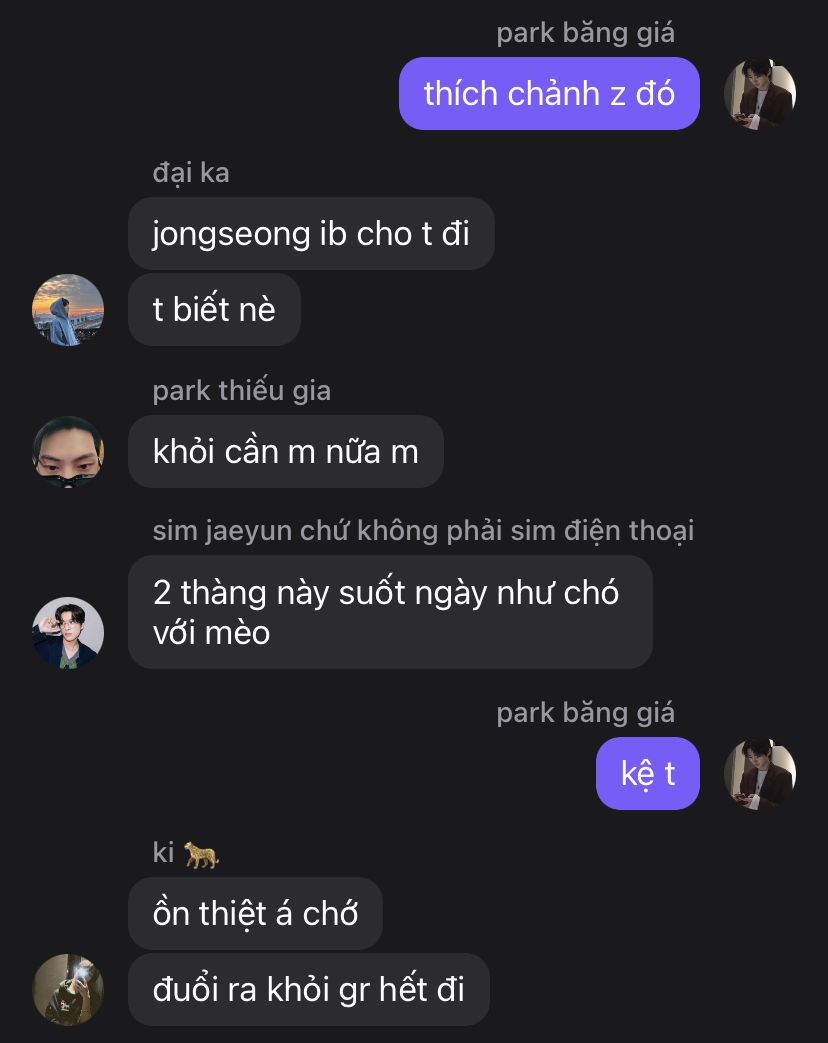Open avatar next to 'thích chảnh z đó'

tap(759, 94)
